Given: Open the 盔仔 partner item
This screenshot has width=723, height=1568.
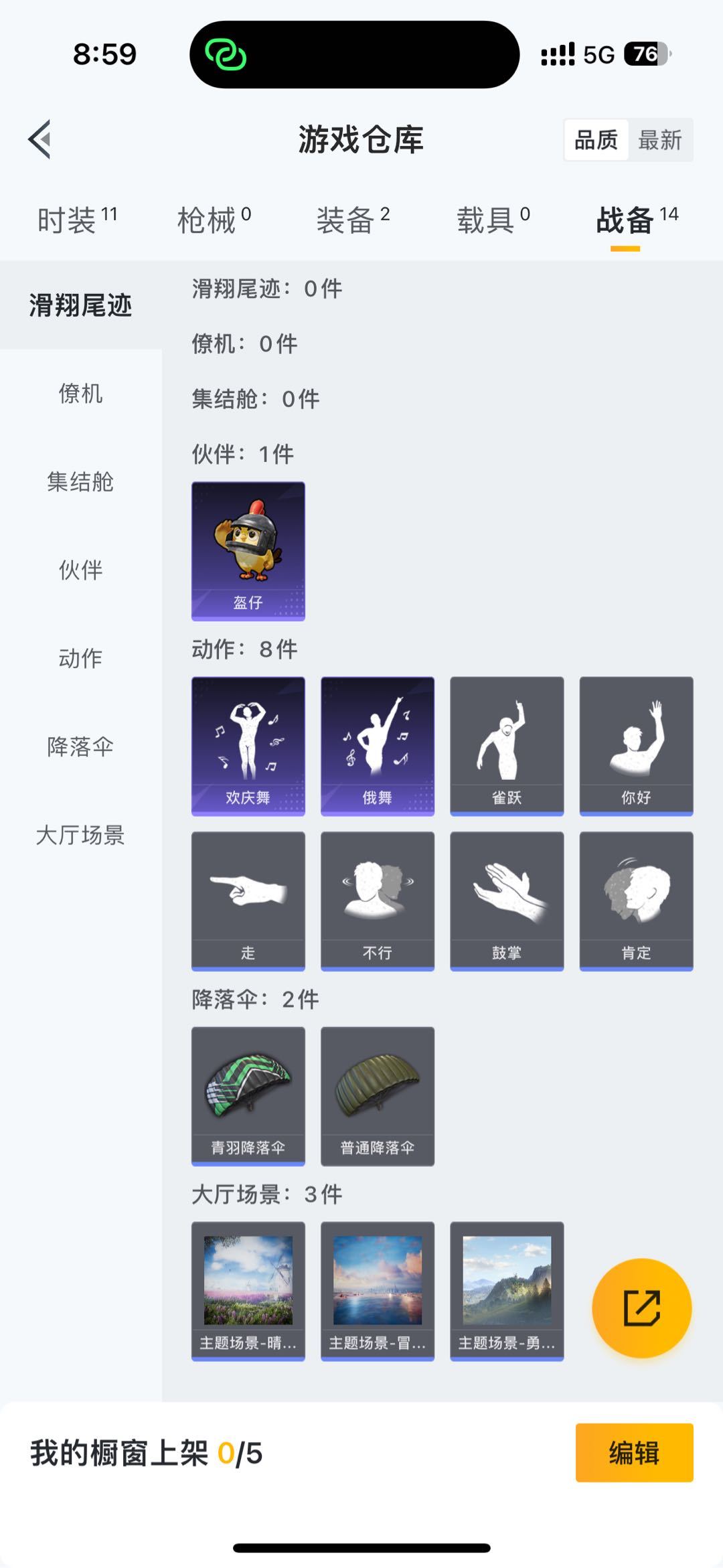Looking at the screenshot, I should [x=247, y=549].
